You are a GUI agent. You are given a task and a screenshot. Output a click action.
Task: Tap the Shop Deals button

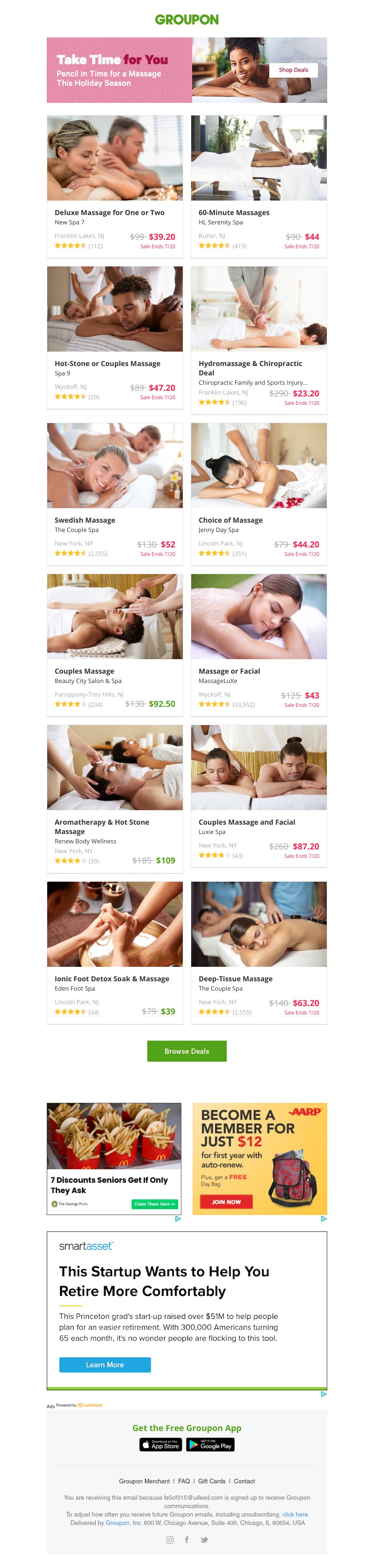293,70
